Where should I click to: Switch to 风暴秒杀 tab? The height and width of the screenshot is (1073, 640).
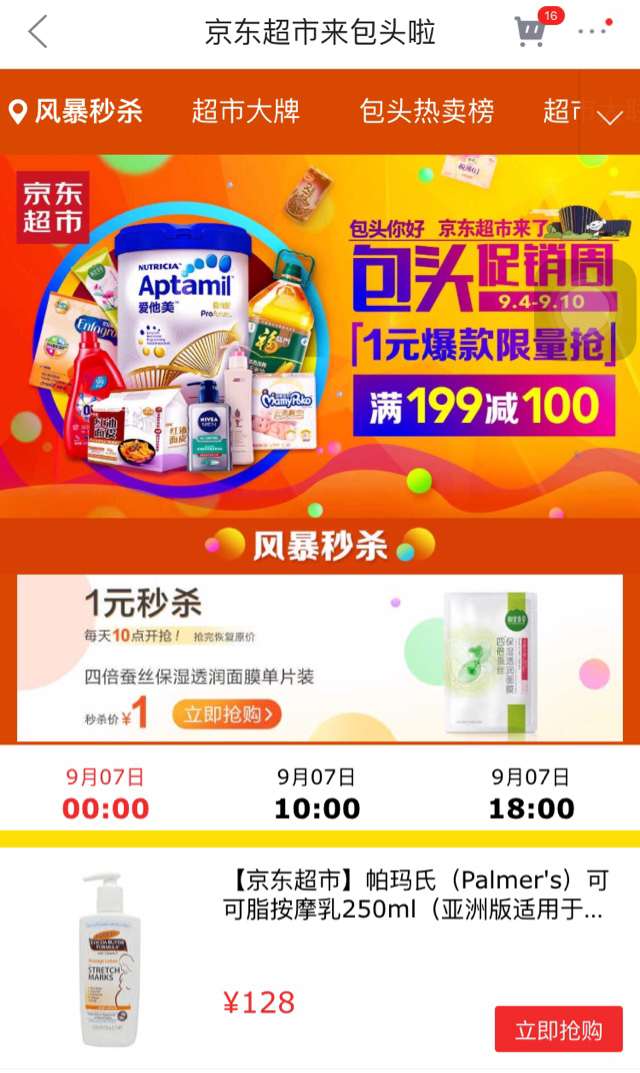pos(76,111)
